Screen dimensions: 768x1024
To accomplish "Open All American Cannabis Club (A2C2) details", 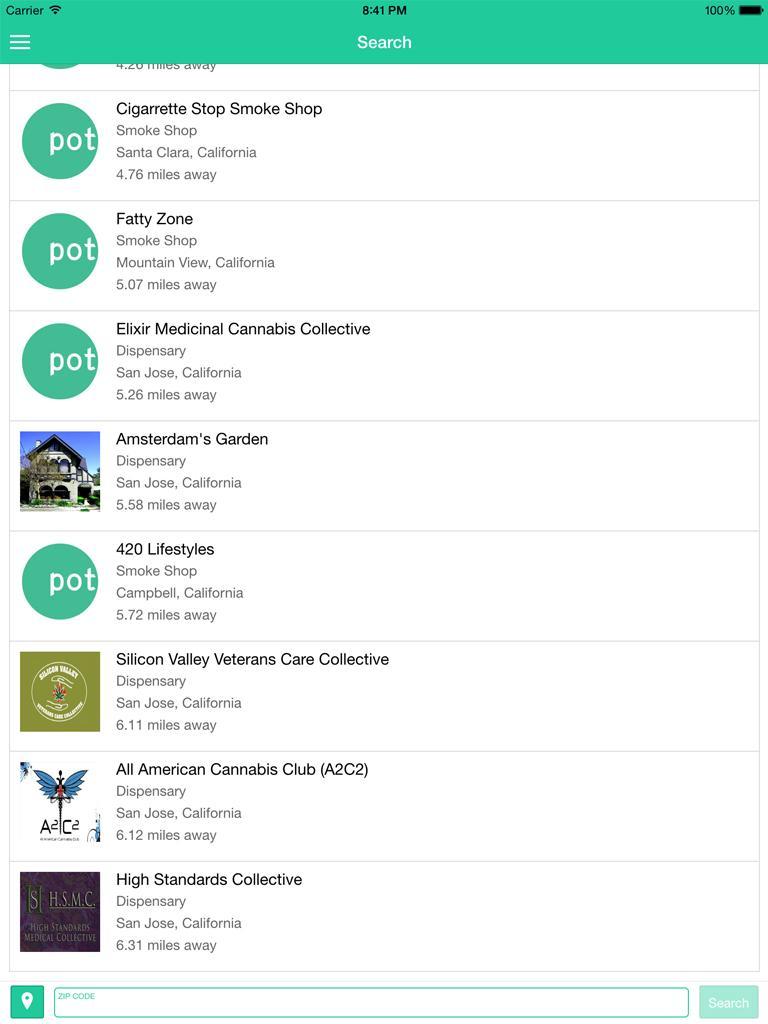I will pos(300,801).
